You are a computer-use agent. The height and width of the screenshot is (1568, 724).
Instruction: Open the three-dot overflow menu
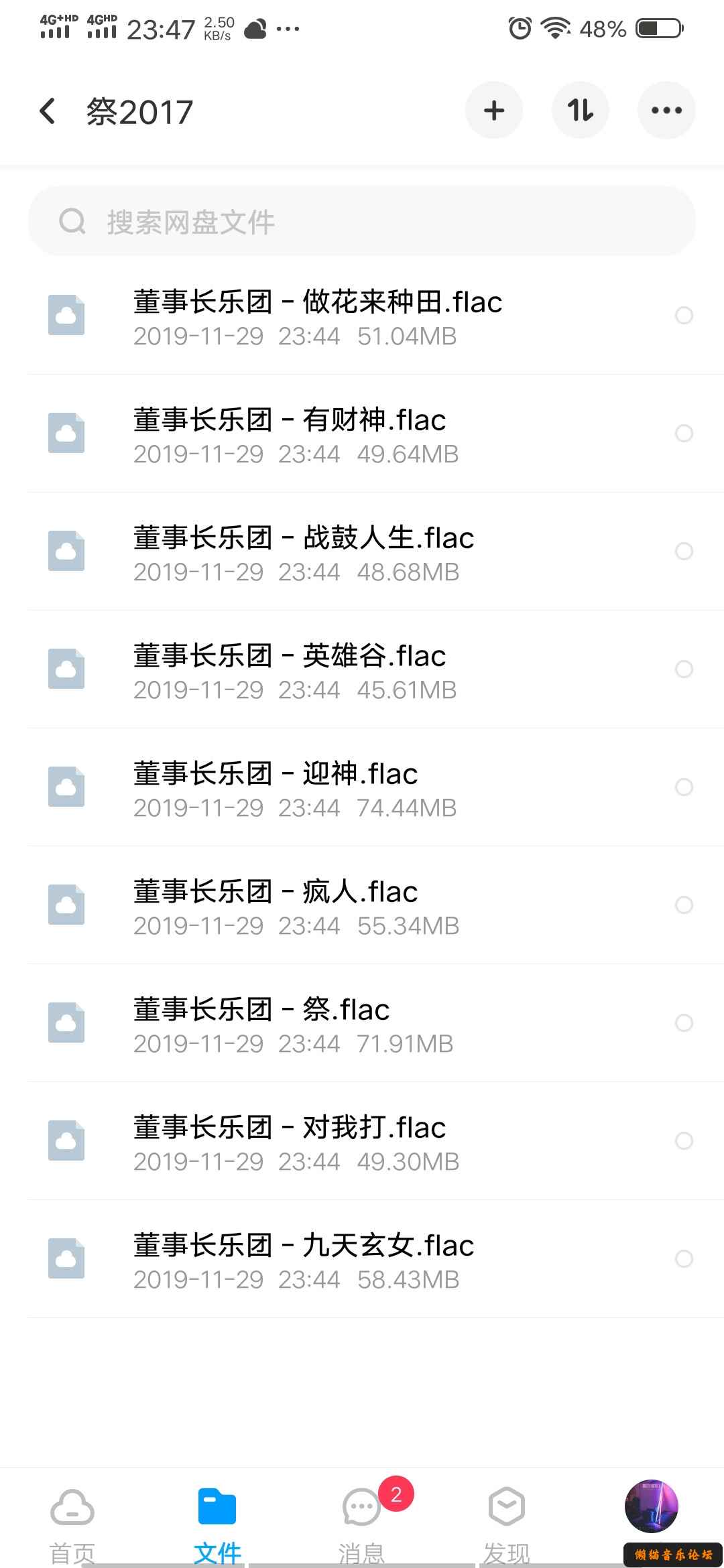tap(666, 111)
